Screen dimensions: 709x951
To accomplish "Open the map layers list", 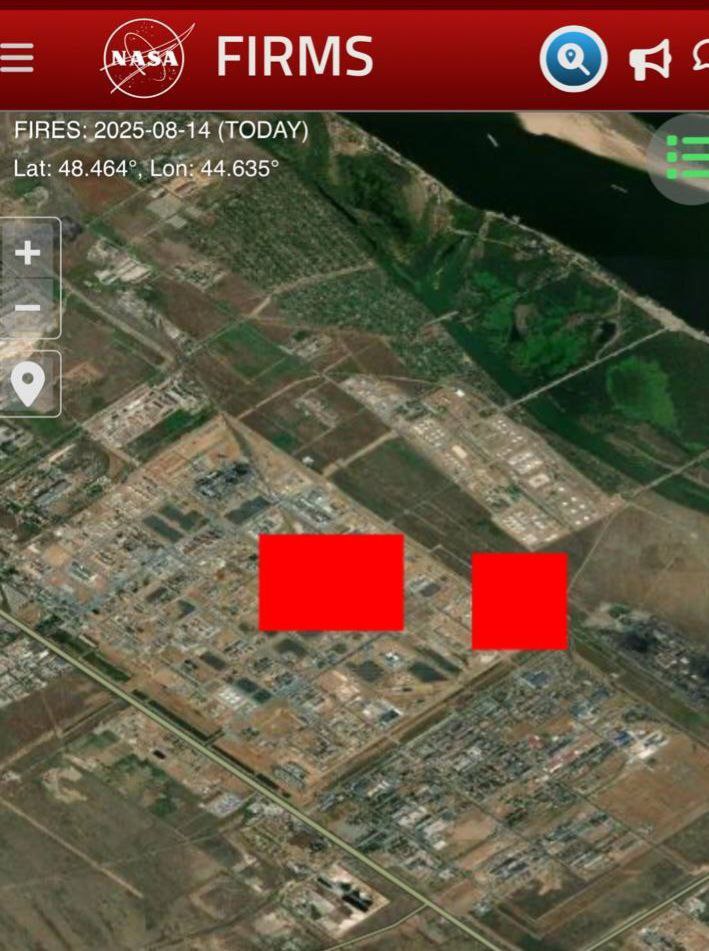I will 688,158.
